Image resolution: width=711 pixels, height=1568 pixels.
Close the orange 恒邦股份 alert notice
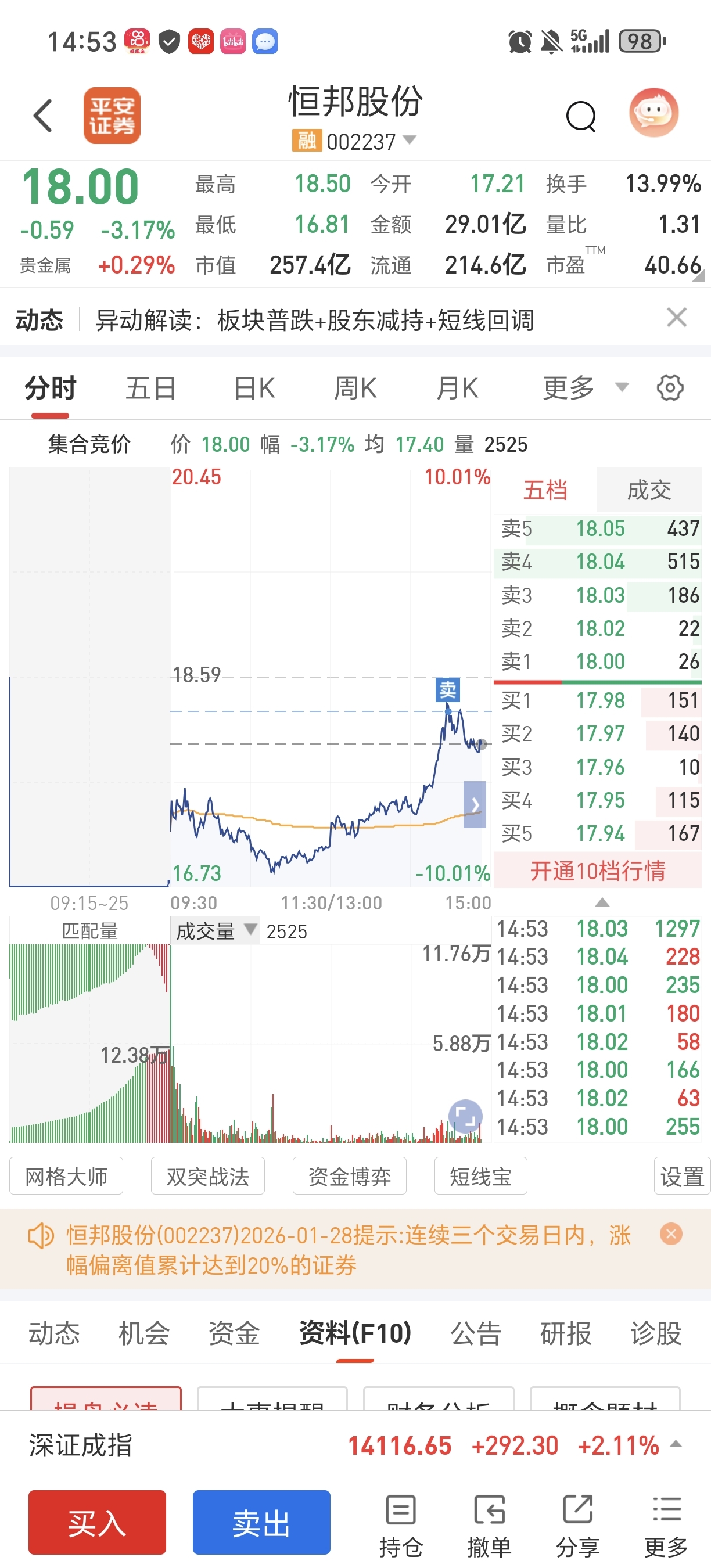671,1234
